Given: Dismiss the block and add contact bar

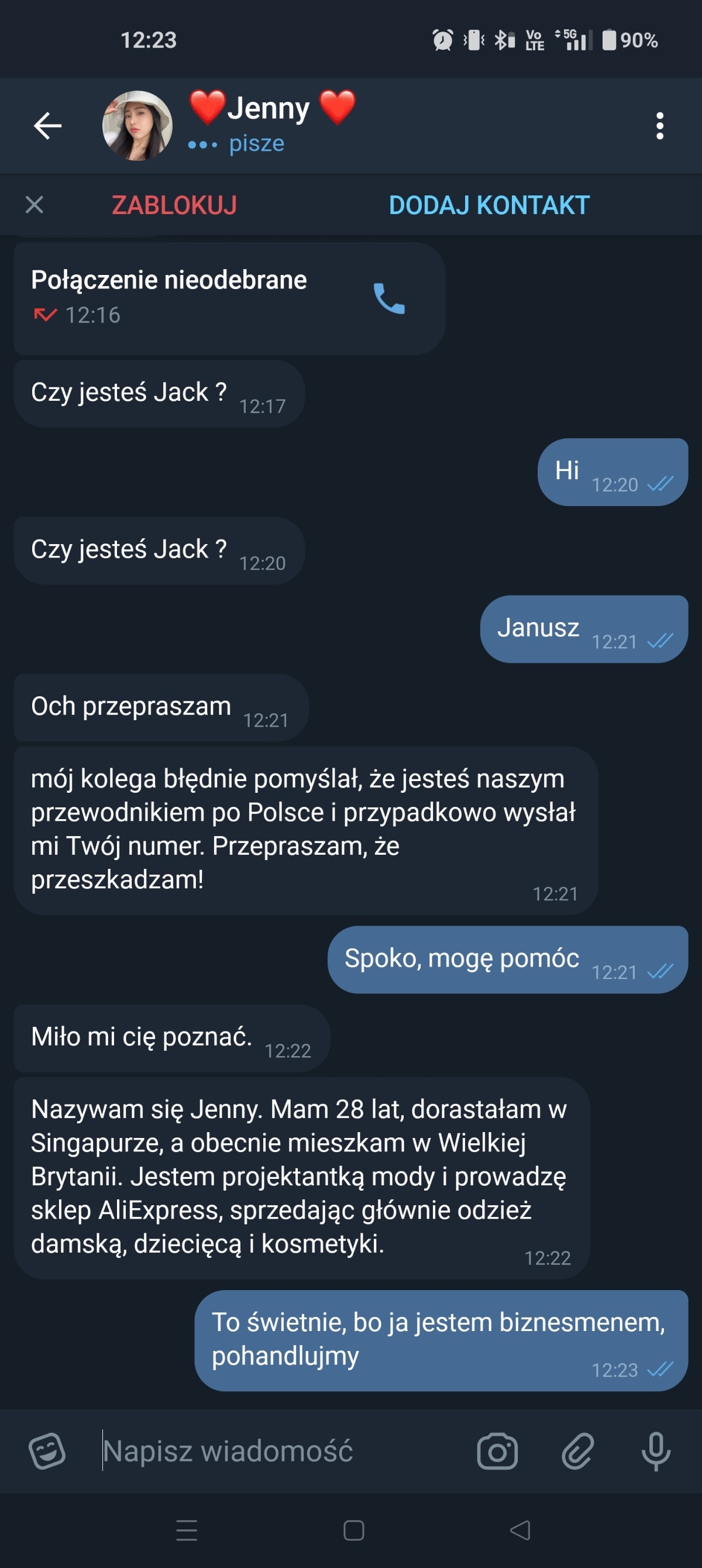Looking at the screenshot, I should click(35, 205).
